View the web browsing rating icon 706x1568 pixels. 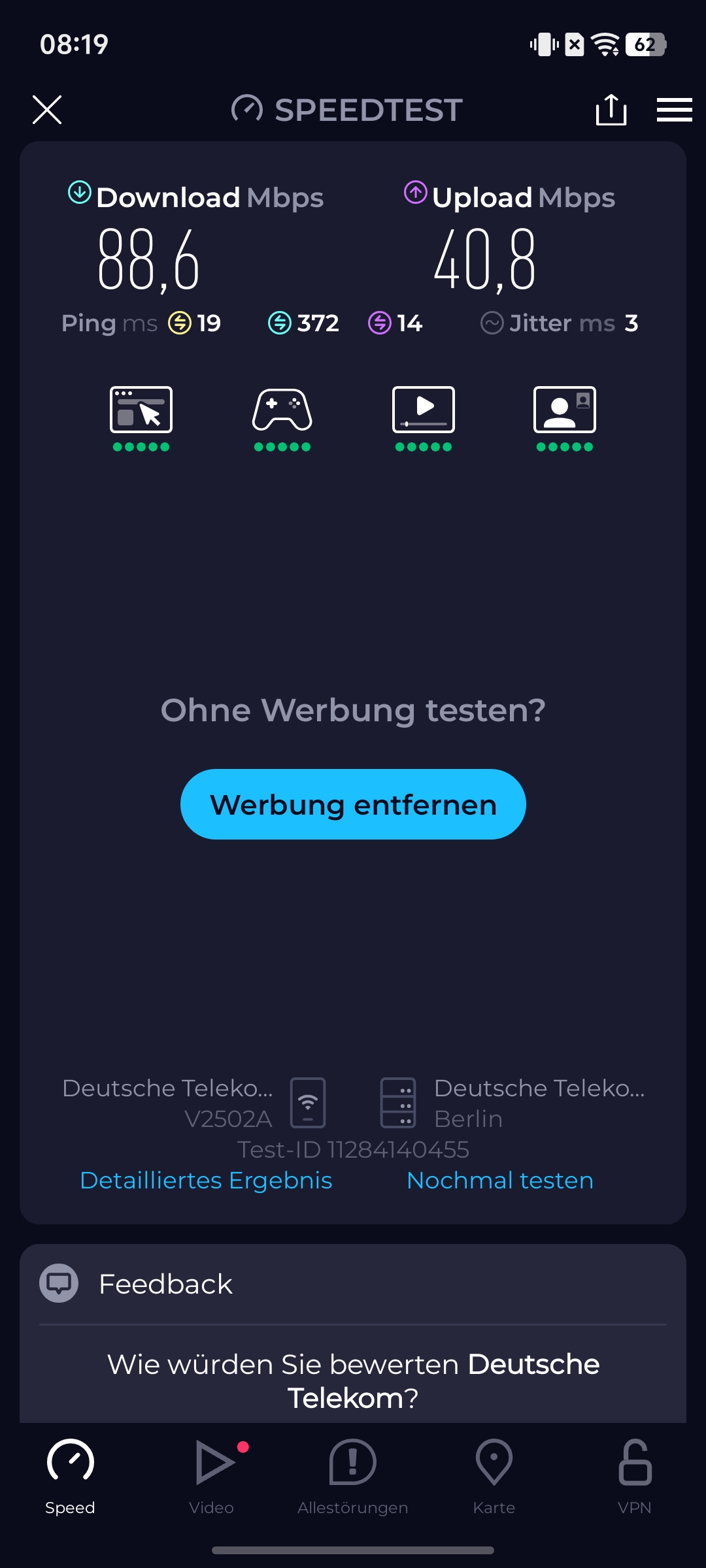click(141, 410)
